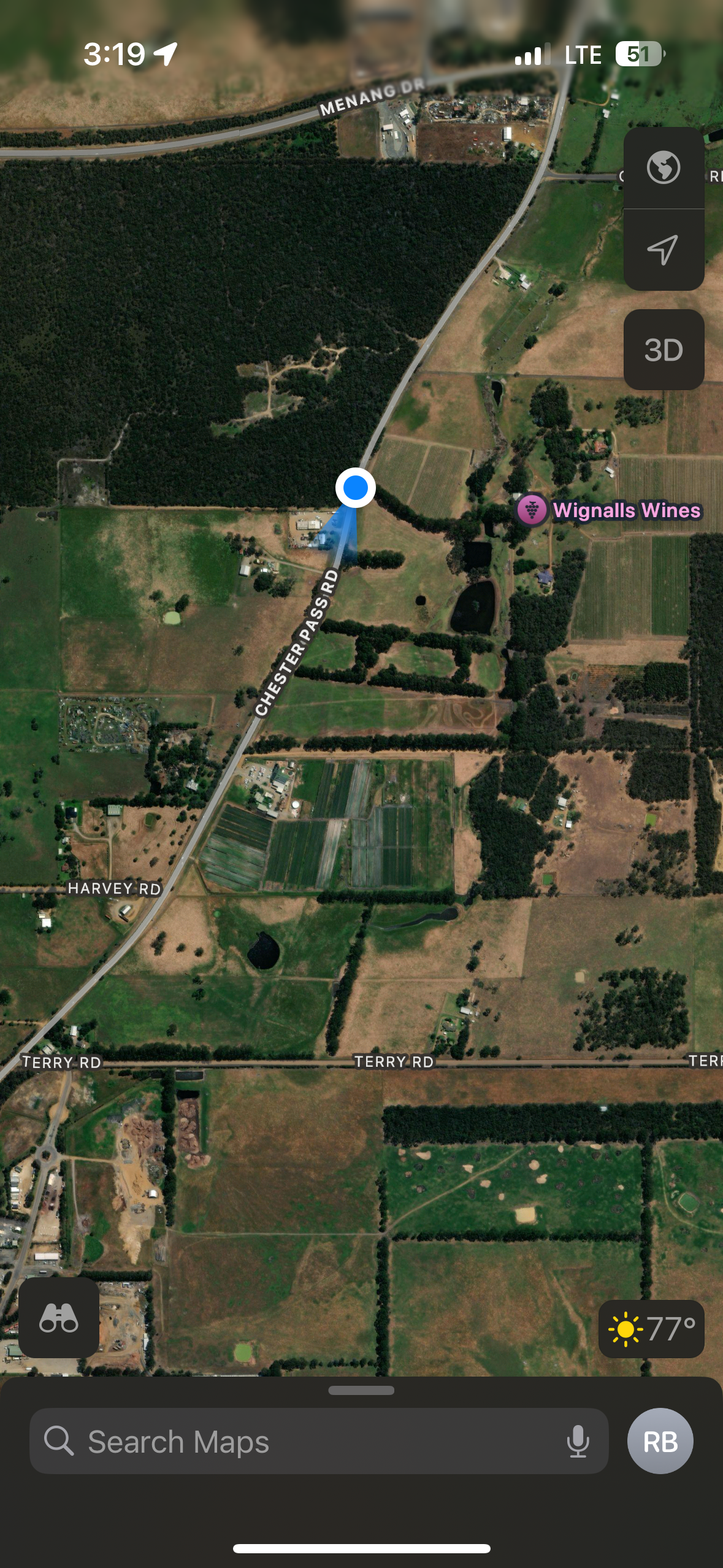Viewport: 723px width, 1568px height.
Task: Open the 77° weather widget
Action: point(651,1329)
